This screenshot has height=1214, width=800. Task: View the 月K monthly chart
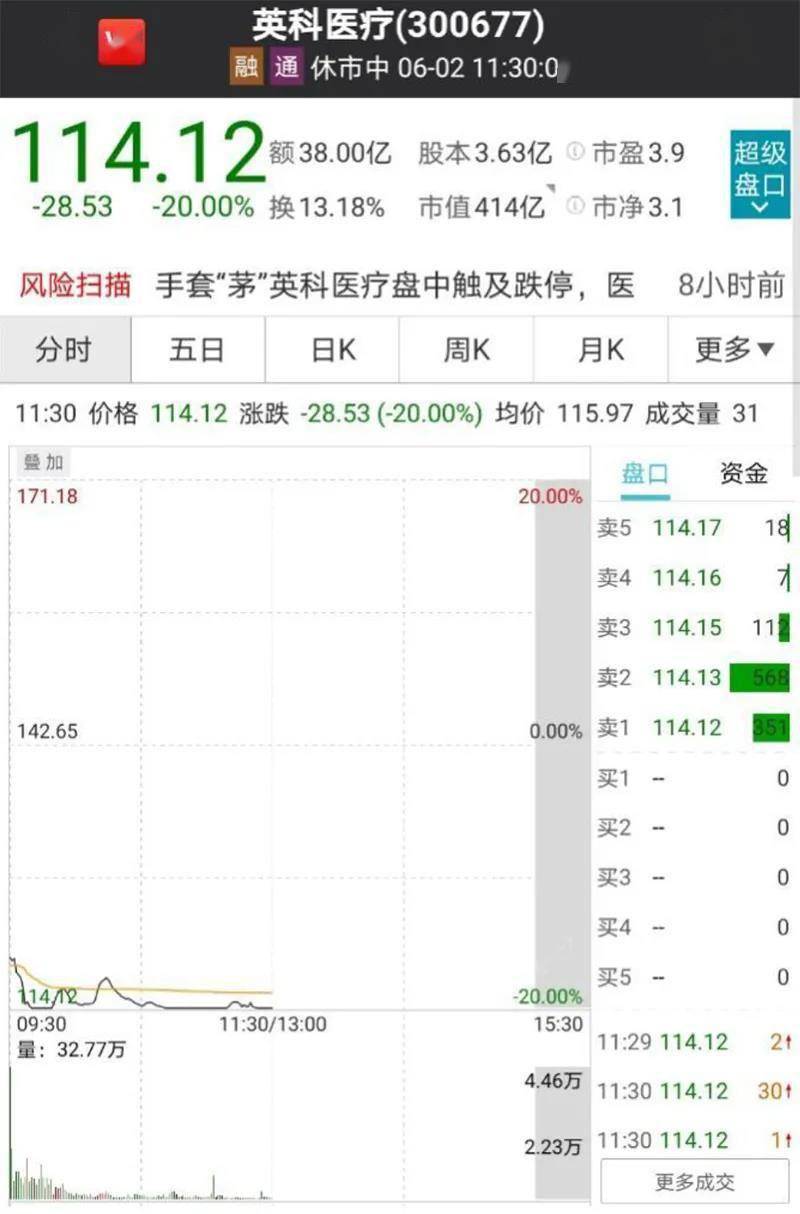(x=600, y=350)
